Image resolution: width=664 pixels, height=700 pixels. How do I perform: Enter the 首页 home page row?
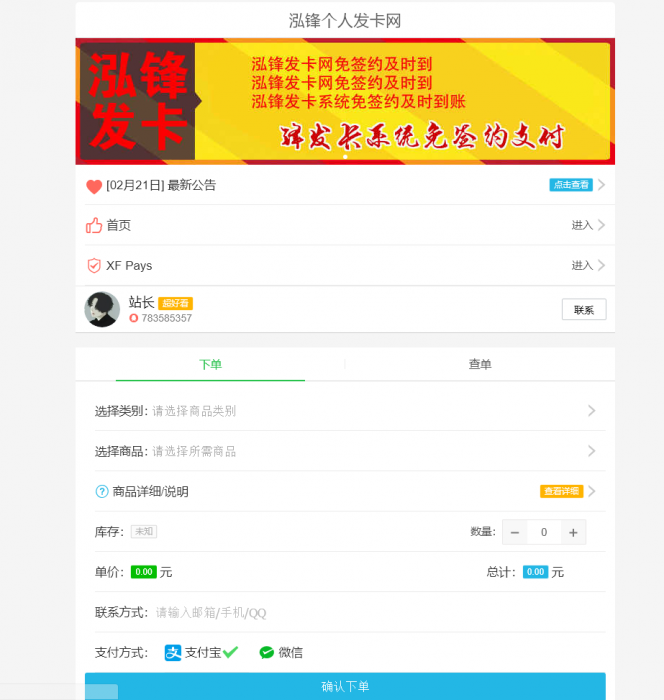pos(345,225)
